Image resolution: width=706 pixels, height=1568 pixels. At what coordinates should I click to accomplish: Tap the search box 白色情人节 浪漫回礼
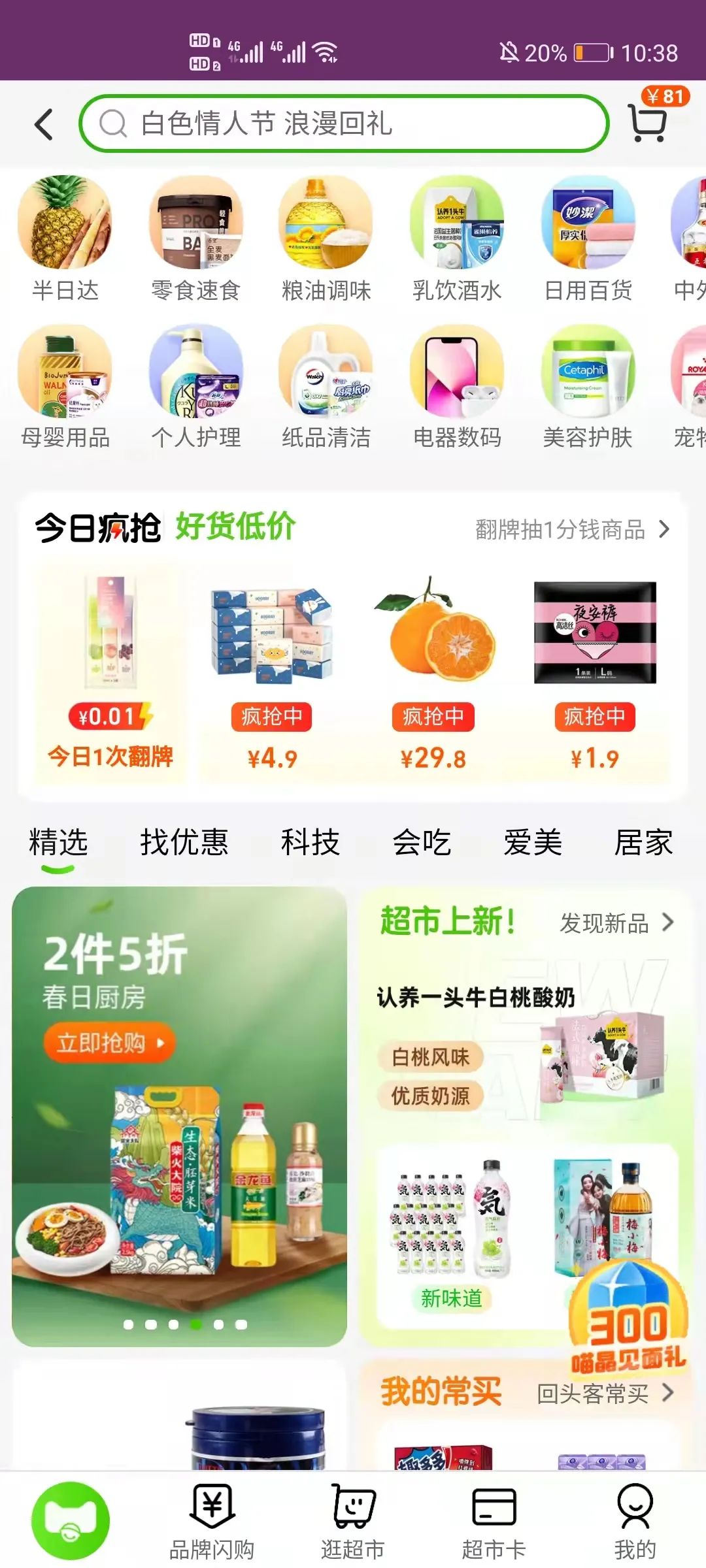point(343,123)
